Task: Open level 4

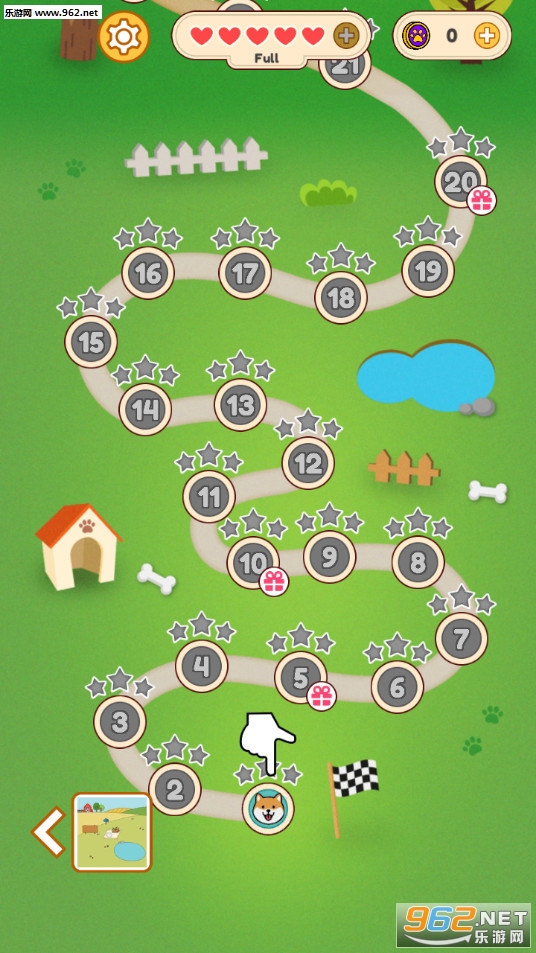Action: pyautogui.click(x=202, y=666)
